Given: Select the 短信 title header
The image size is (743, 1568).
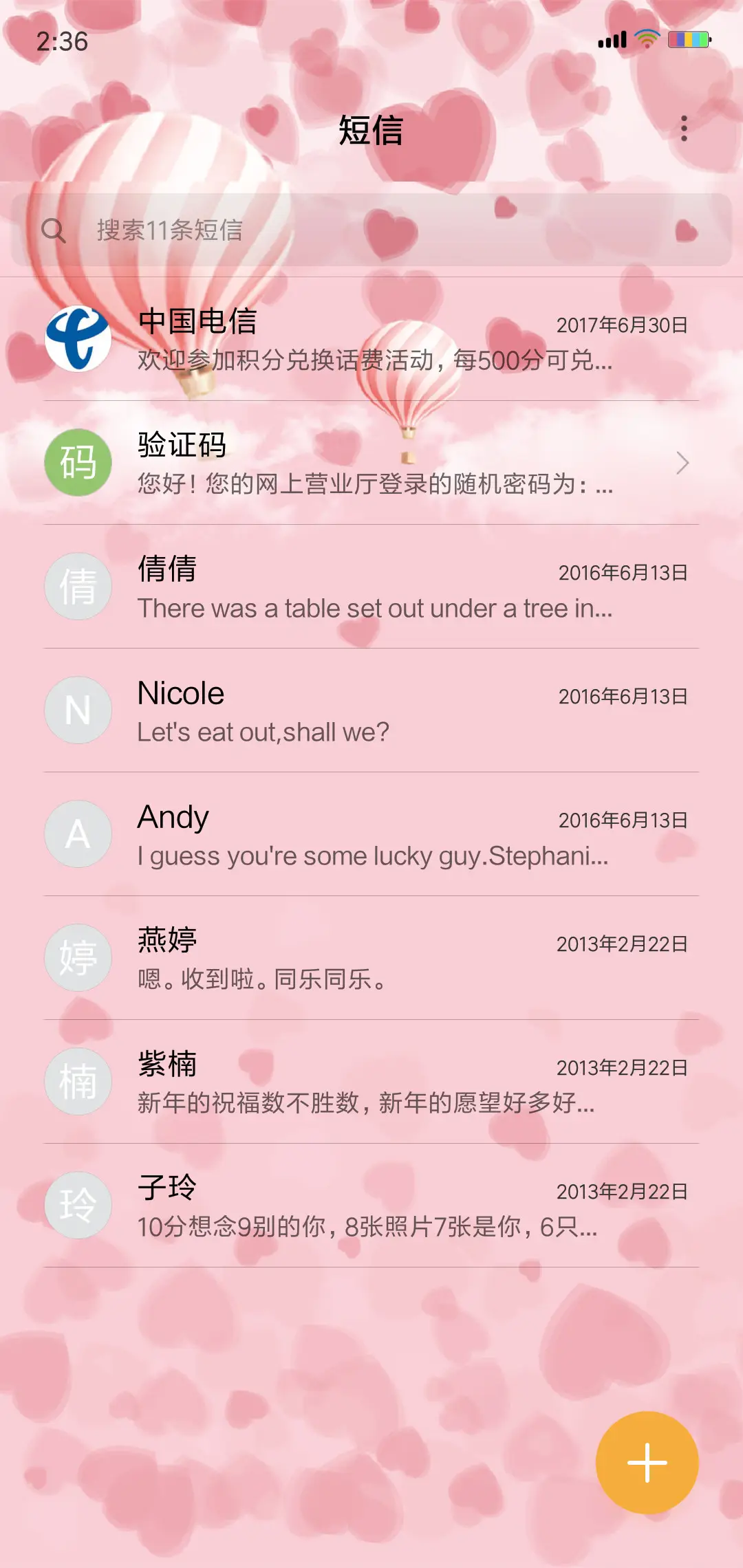Looking at the screenshot, I should click(x=371, y=129).
